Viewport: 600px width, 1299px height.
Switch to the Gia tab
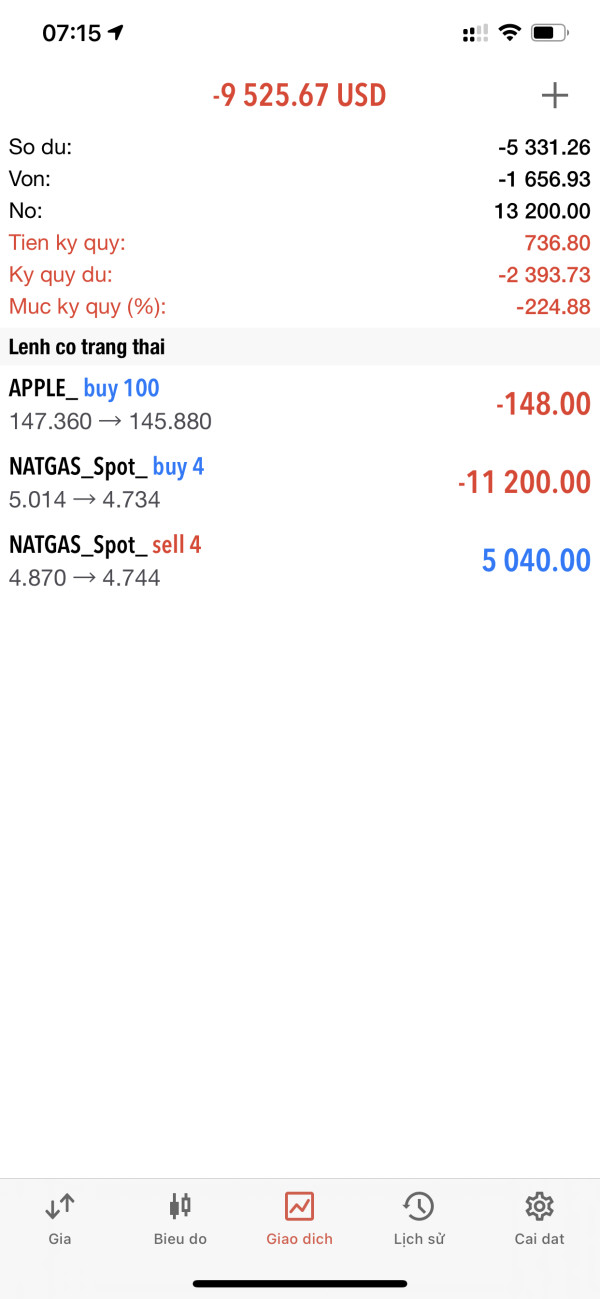pos(60,1218)
